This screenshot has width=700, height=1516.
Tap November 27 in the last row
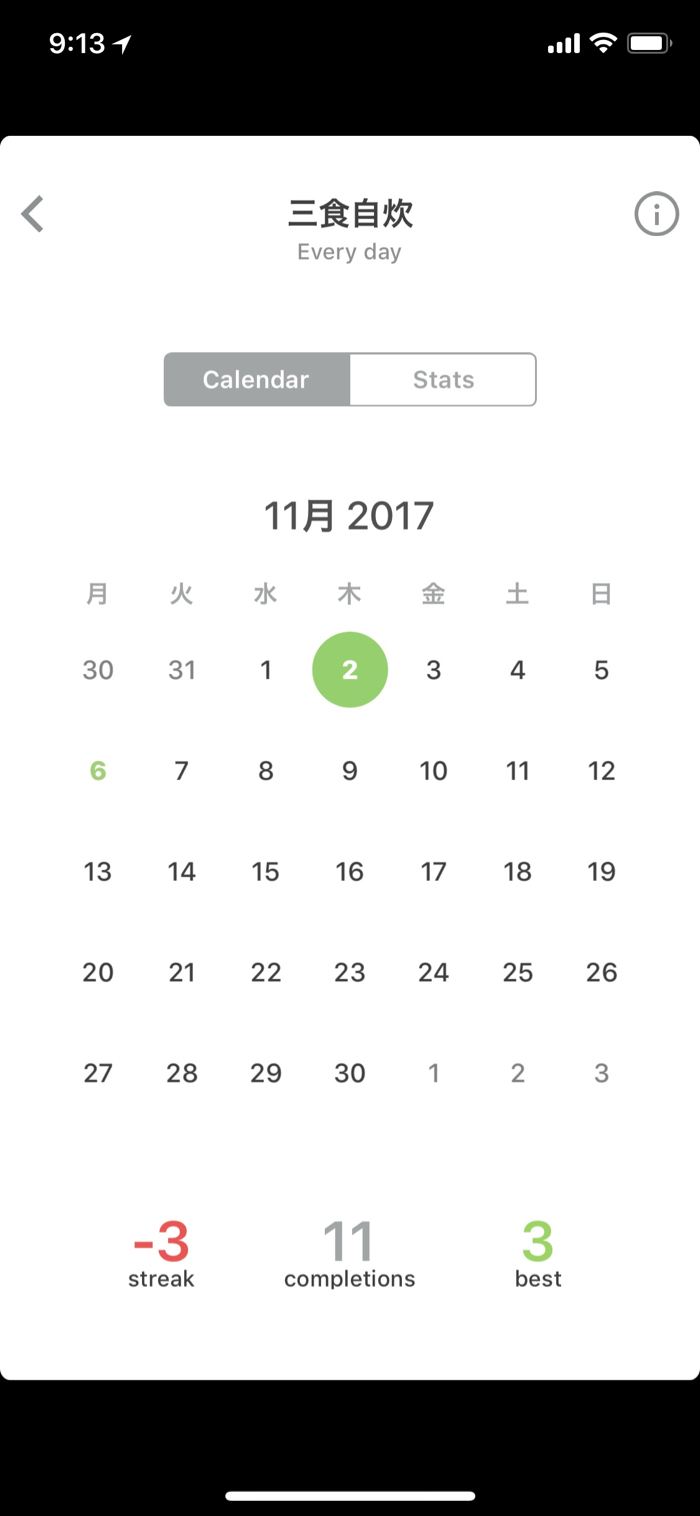(98, 1073)
